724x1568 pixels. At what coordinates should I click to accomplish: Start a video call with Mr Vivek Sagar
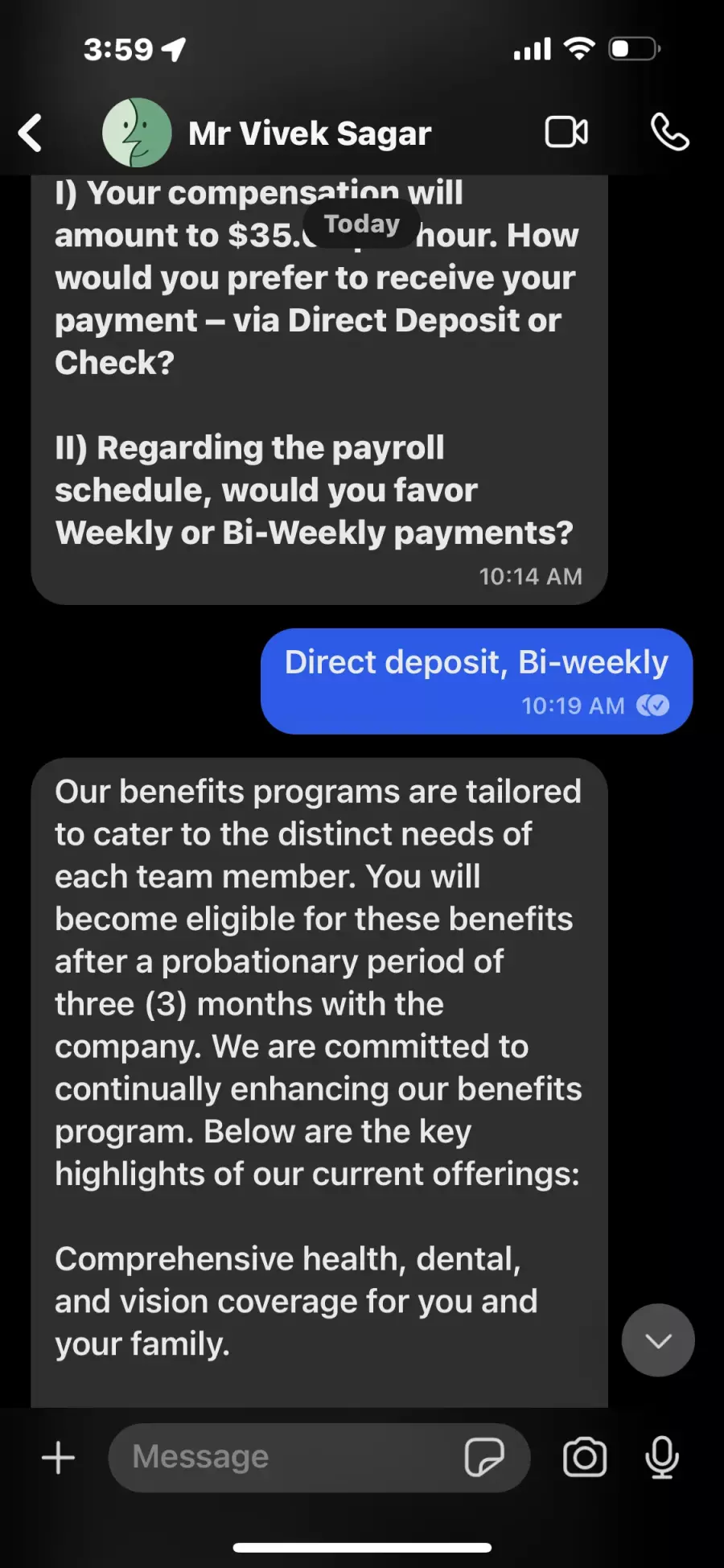tap(566, 132)
